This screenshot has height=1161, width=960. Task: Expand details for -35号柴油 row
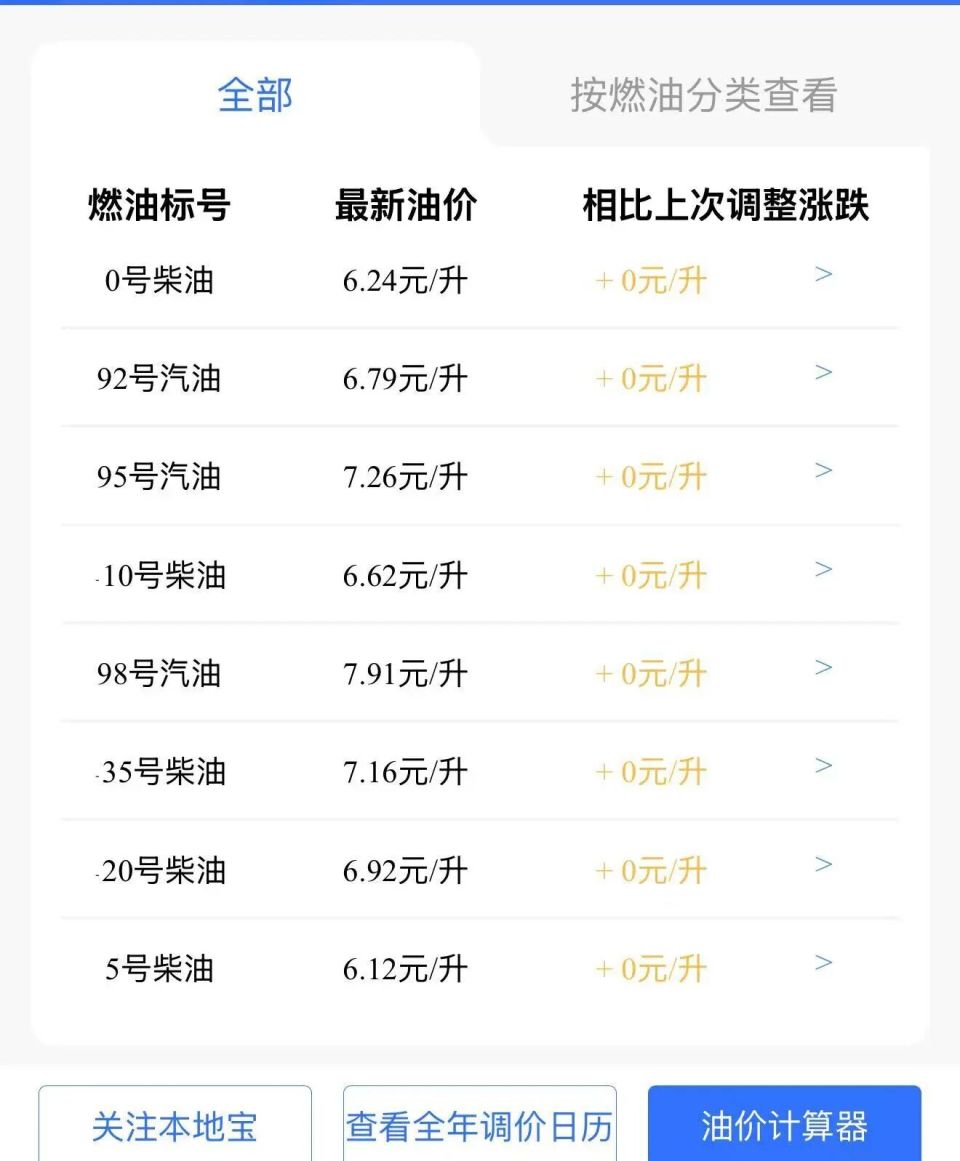824,763
